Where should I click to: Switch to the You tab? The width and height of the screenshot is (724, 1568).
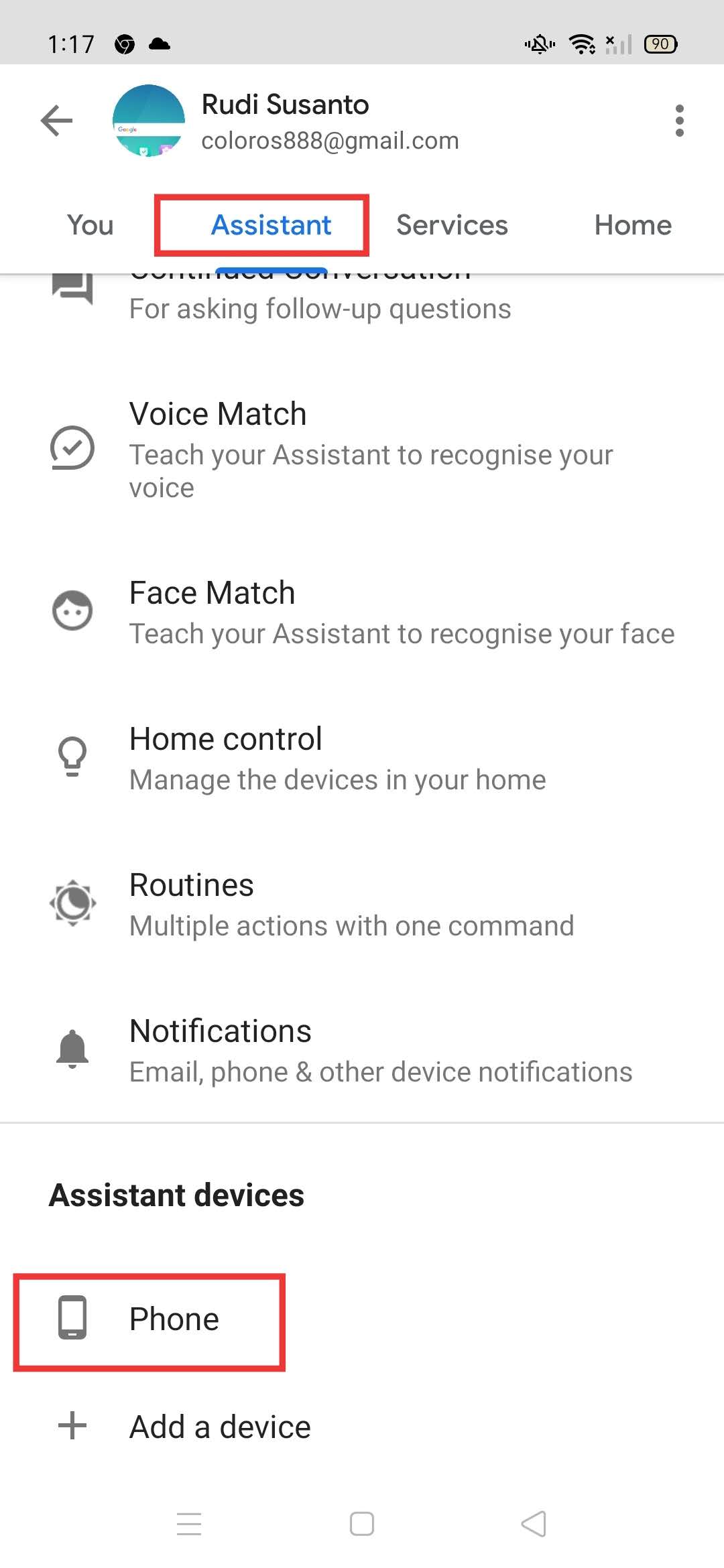pos(90,225)
